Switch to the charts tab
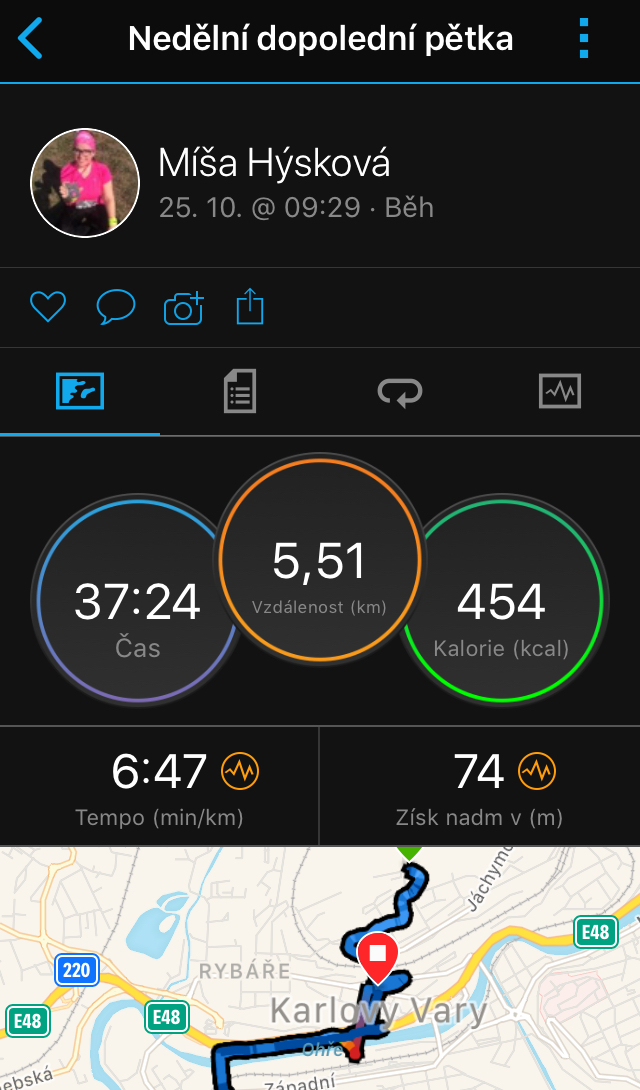Screen dimensions: 640x1090 tap(560, 391)
